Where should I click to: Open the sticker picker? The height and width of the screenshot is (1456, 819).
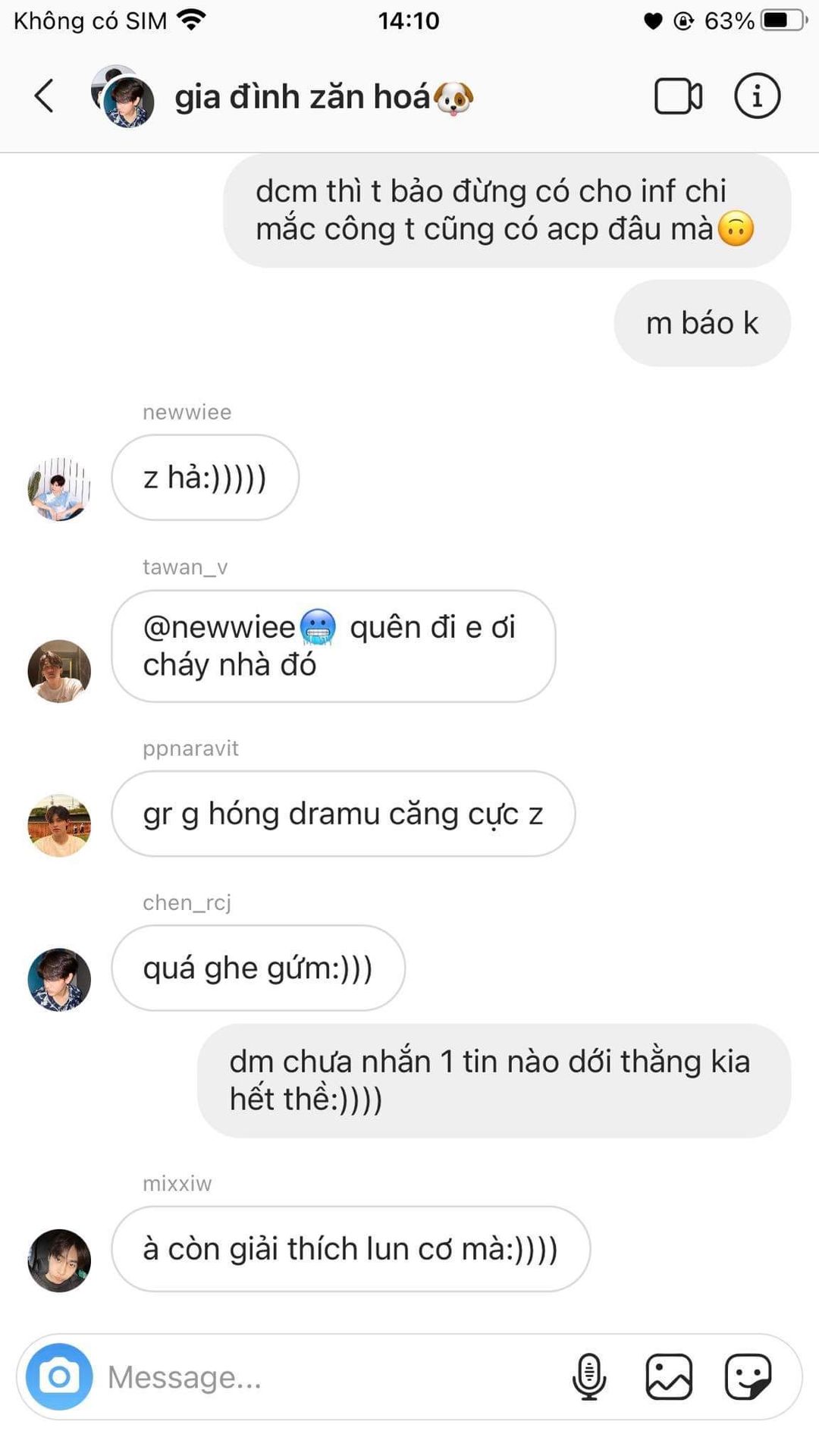point(748,1376)
